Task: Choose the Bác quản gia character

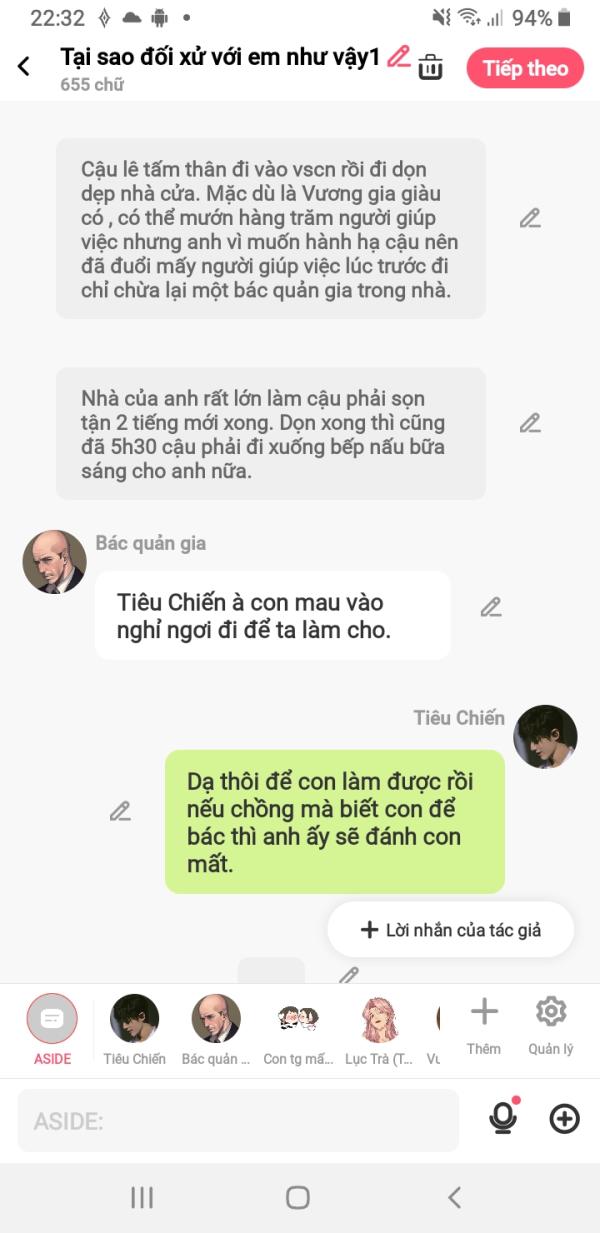Action: pyautogui.click(x=216, y=1029)
